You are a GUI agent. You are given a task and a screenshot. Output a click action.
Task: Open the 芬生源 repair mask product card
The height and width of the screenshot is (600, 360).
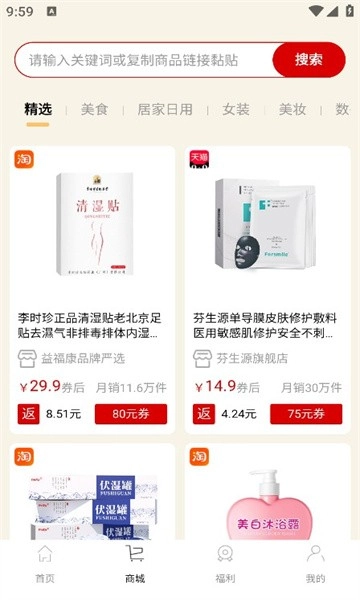click(x=268, y=290)
